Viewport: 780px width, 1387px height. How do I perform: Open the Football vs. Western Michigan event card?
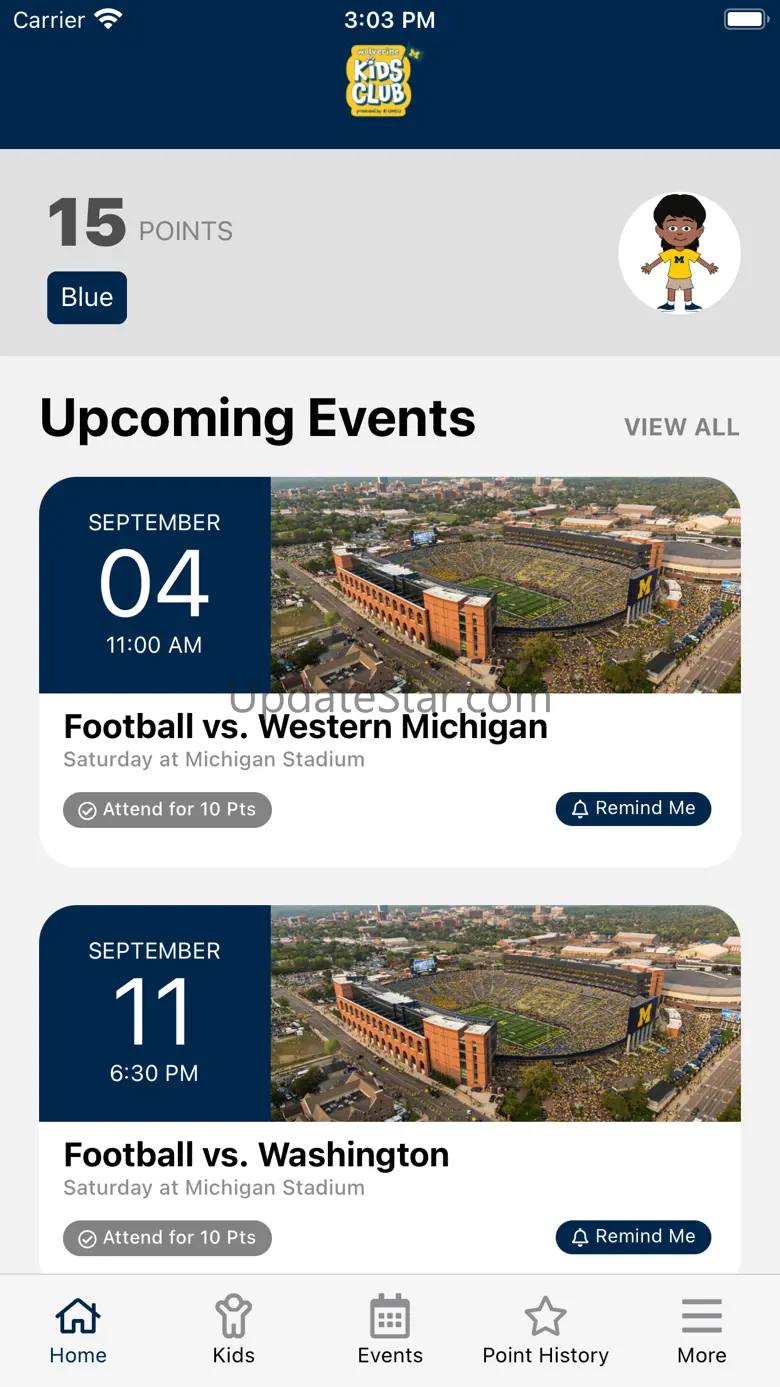tap(390, 671)
